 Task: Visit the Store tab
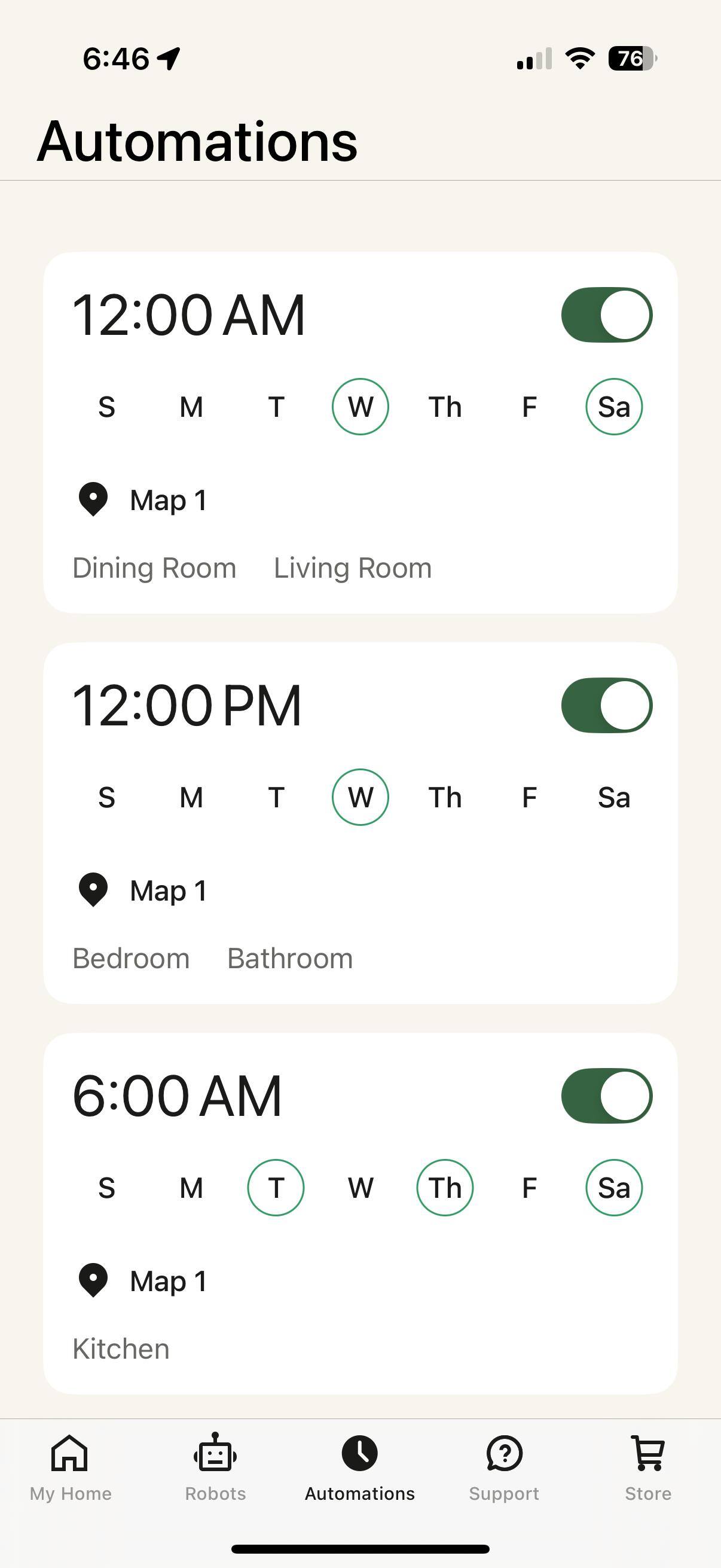tap(648, 1468)
